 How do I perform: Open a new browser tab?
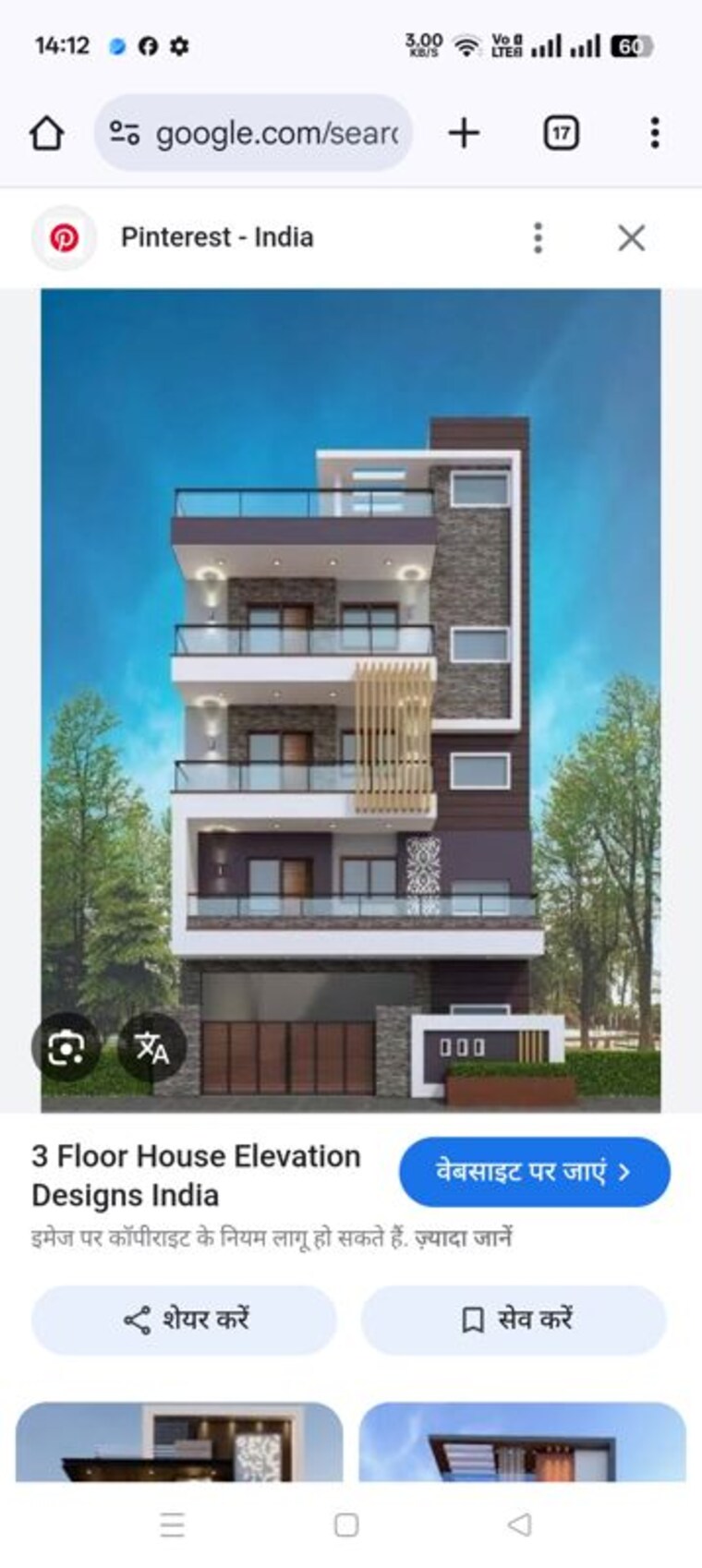click(x=464, y=133)
